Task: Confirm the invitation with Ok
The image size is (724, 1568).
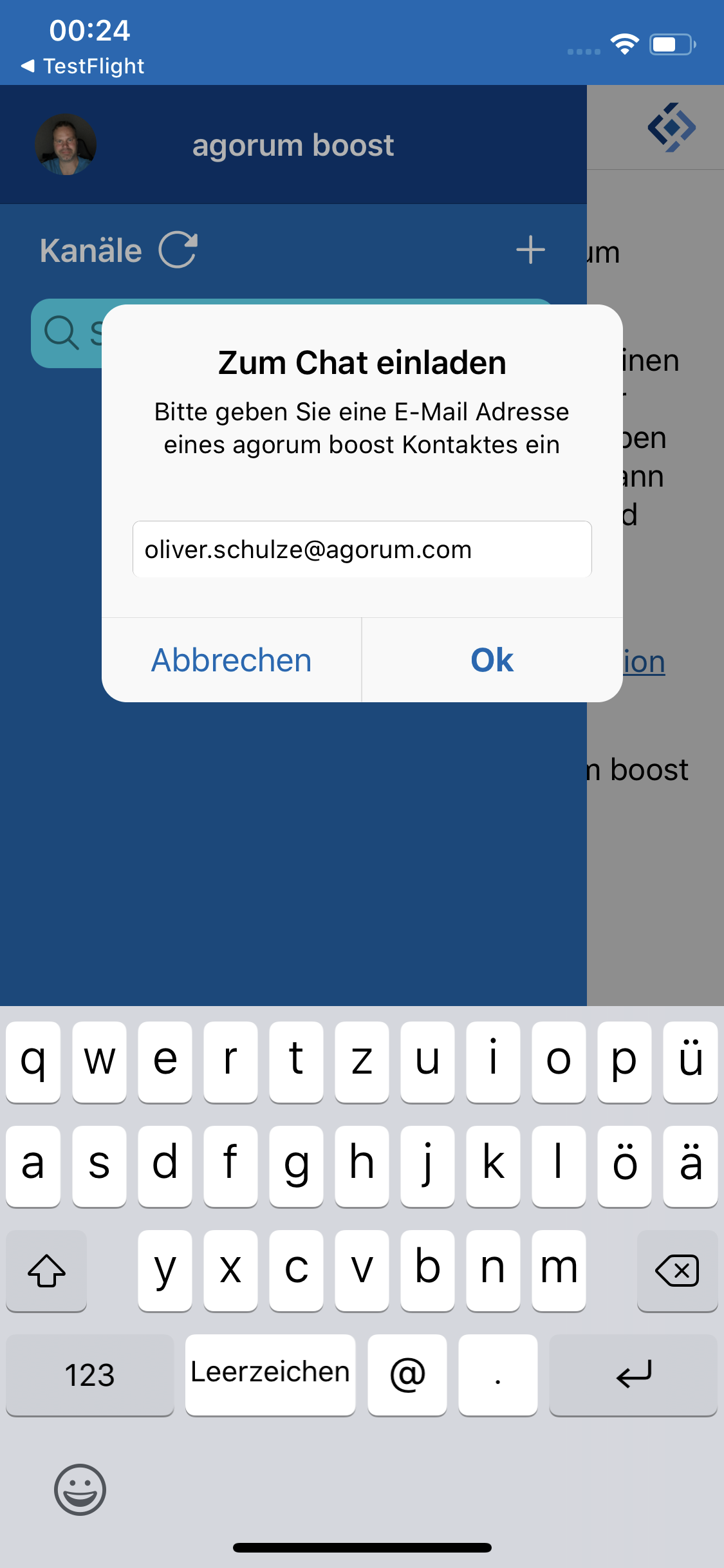Action: [492, 660]
